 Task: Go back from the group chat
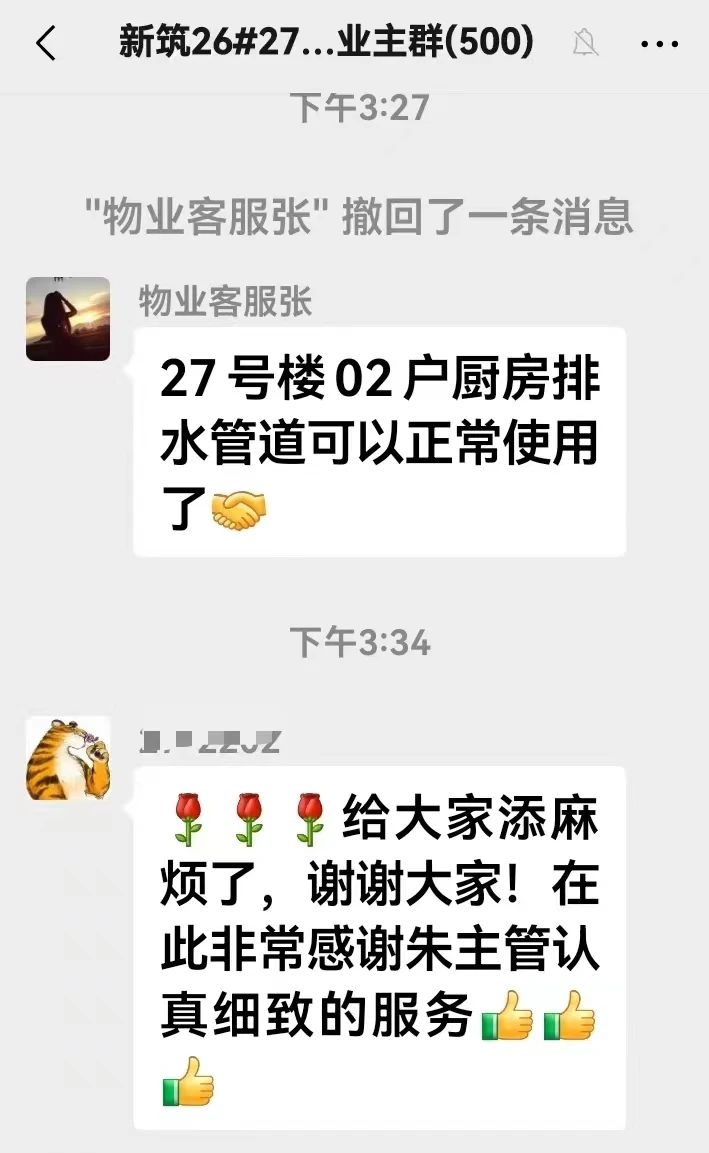click(45, 44)
